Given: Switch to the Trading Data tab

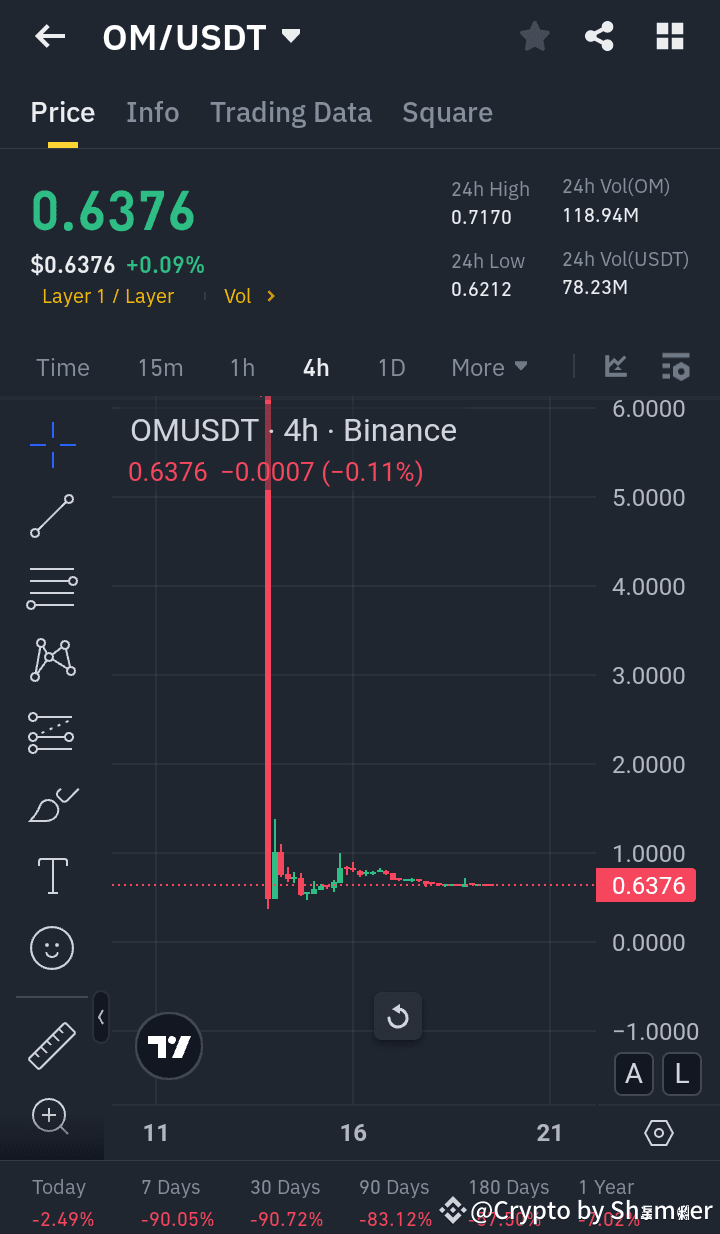Looking at the screenshot, I should [290, 112].
